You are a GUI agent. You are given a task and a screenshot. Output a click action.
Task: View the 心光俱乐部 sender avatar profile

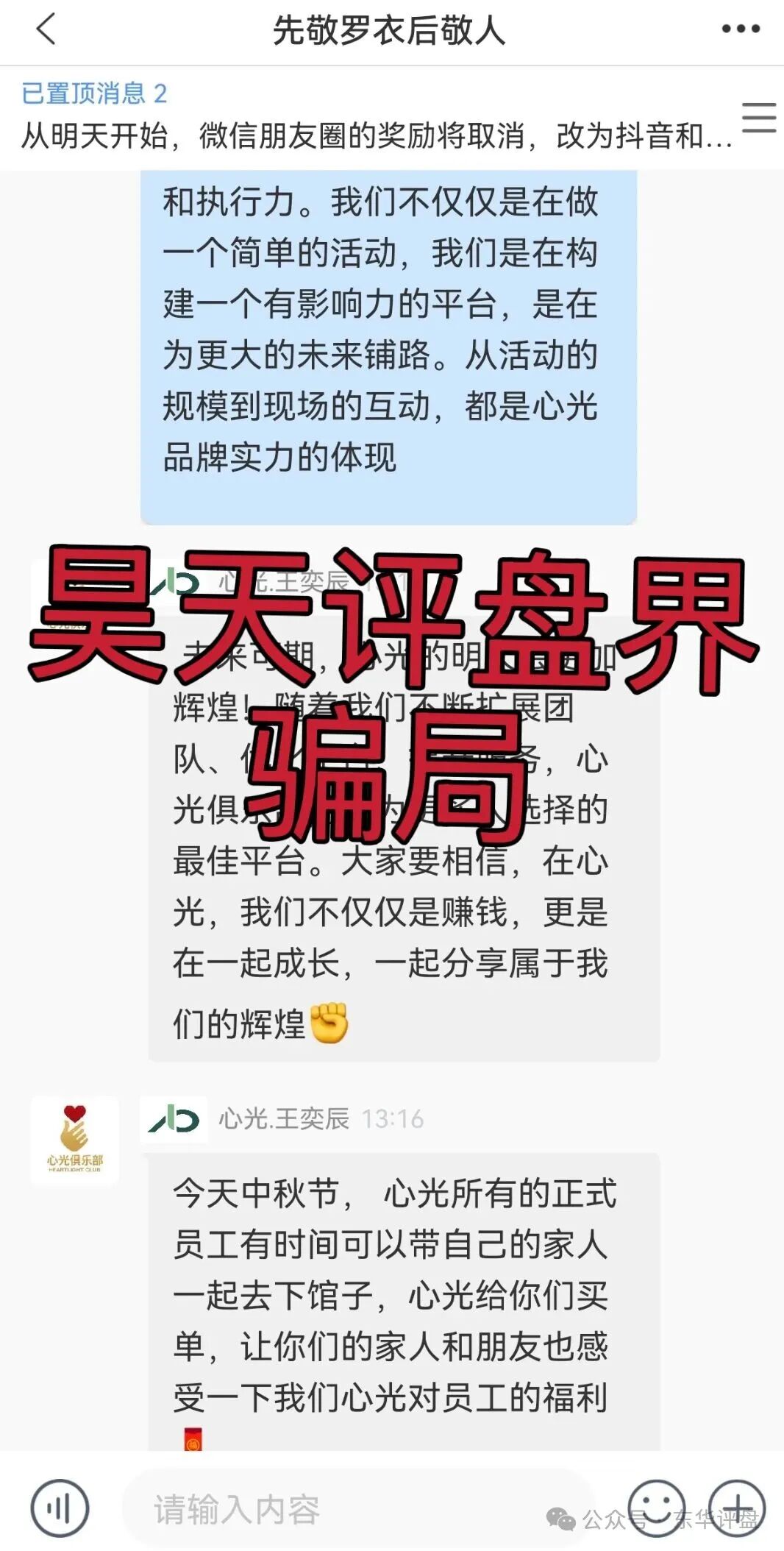74,1140
